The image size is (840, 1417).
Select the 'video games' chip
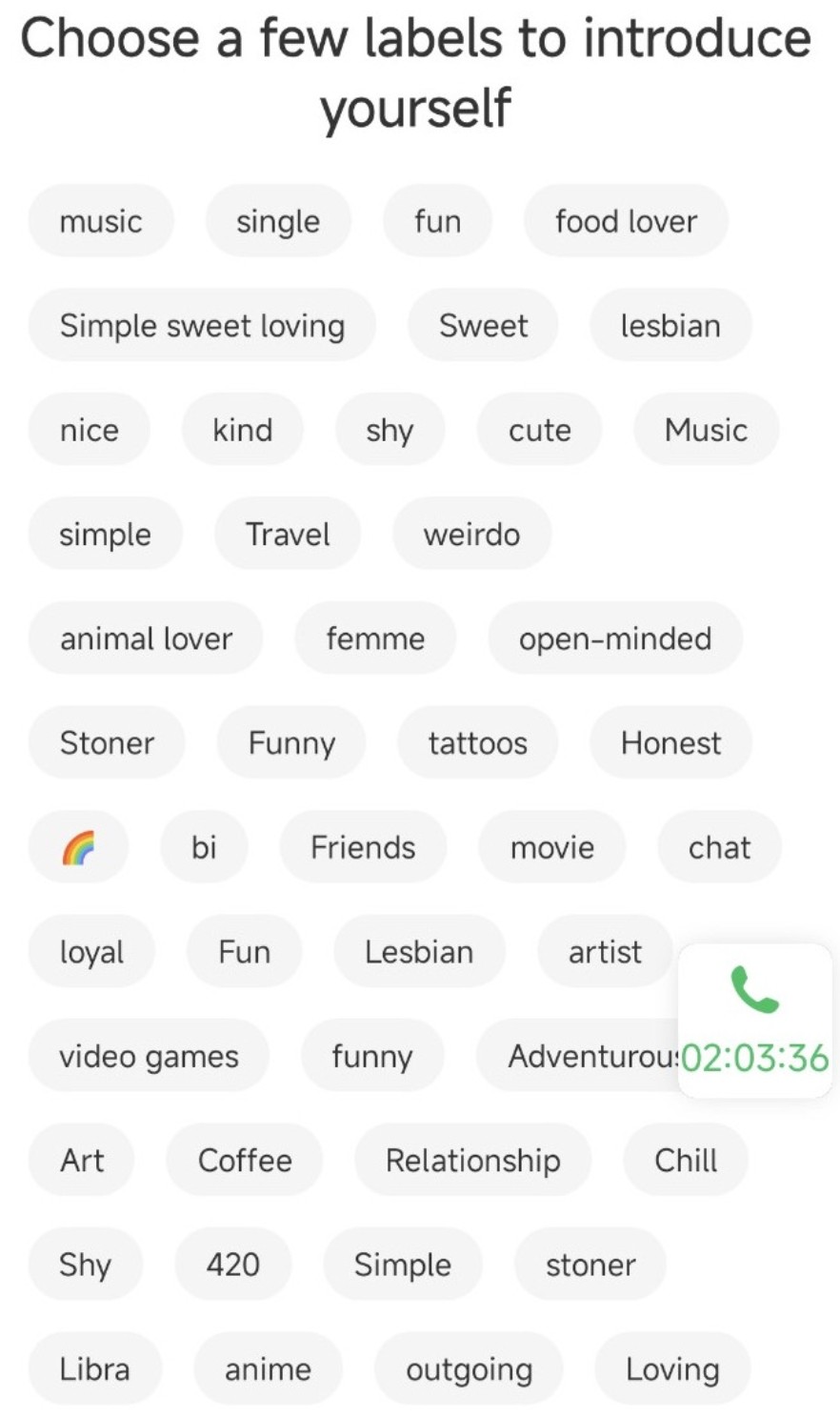pos(149,1056)
